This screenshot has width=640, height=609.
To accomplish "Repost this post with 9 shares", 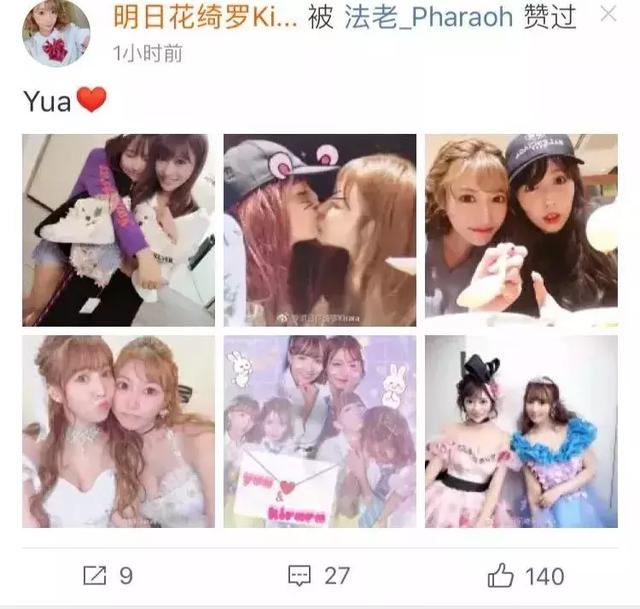I will [x=108, y=575].
